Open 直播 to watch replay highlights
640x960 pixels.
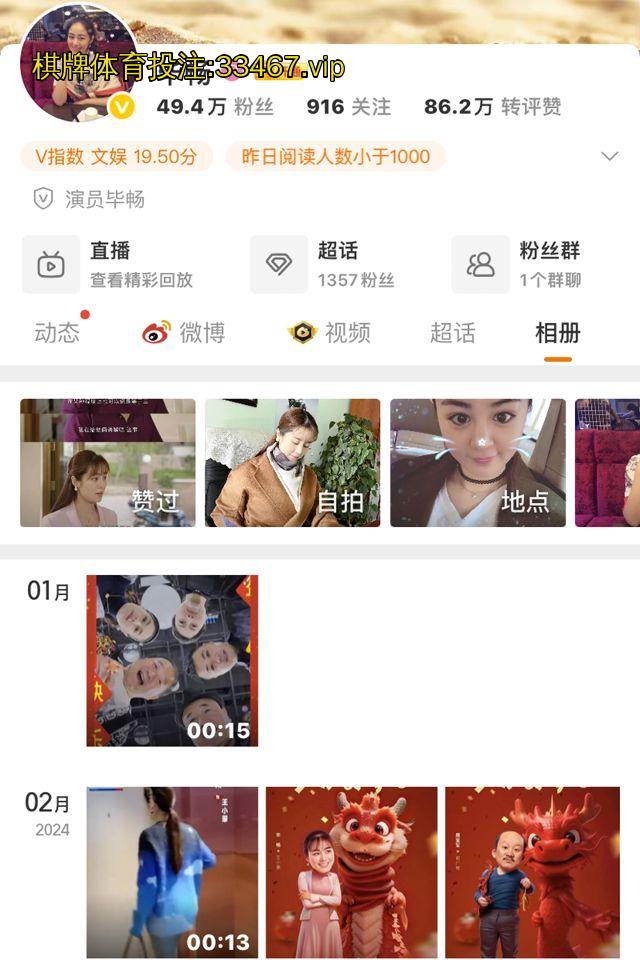110,264
